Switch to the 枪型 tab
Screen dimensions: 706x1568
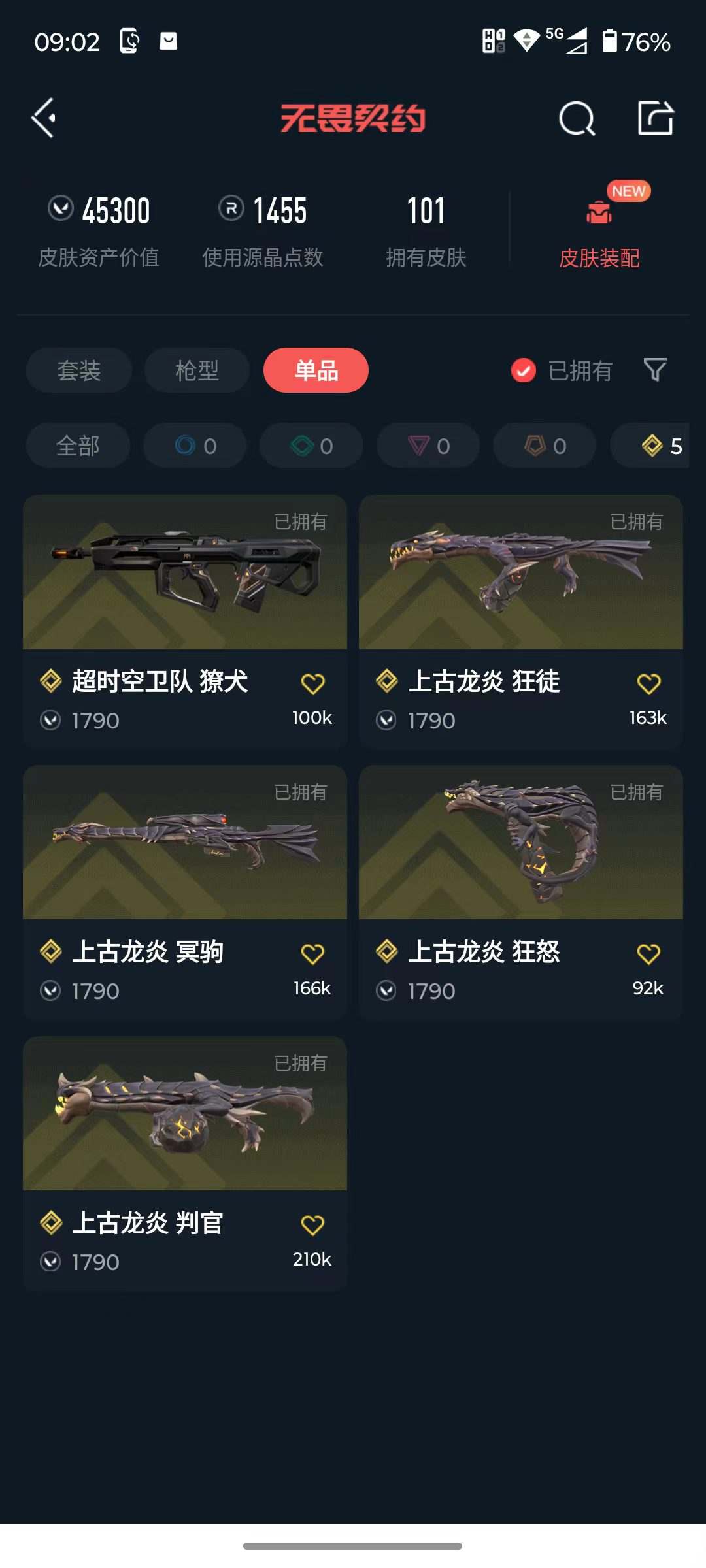tap(197, 370)
